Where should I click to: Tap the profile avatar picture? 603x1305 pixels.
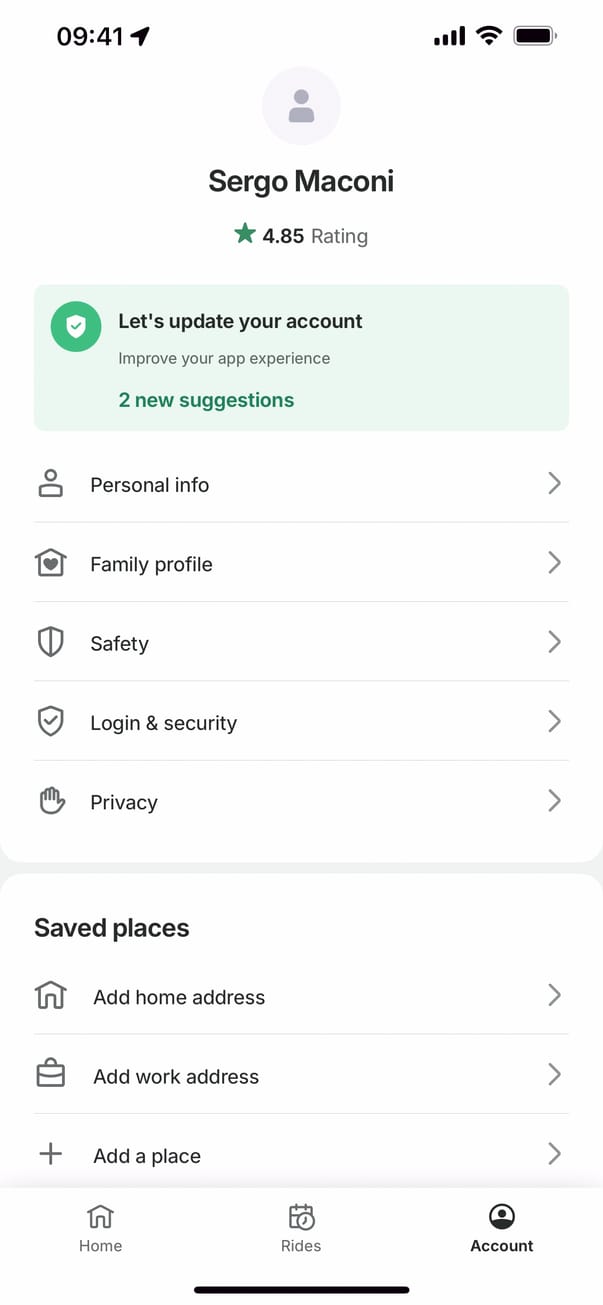(301, 106)
